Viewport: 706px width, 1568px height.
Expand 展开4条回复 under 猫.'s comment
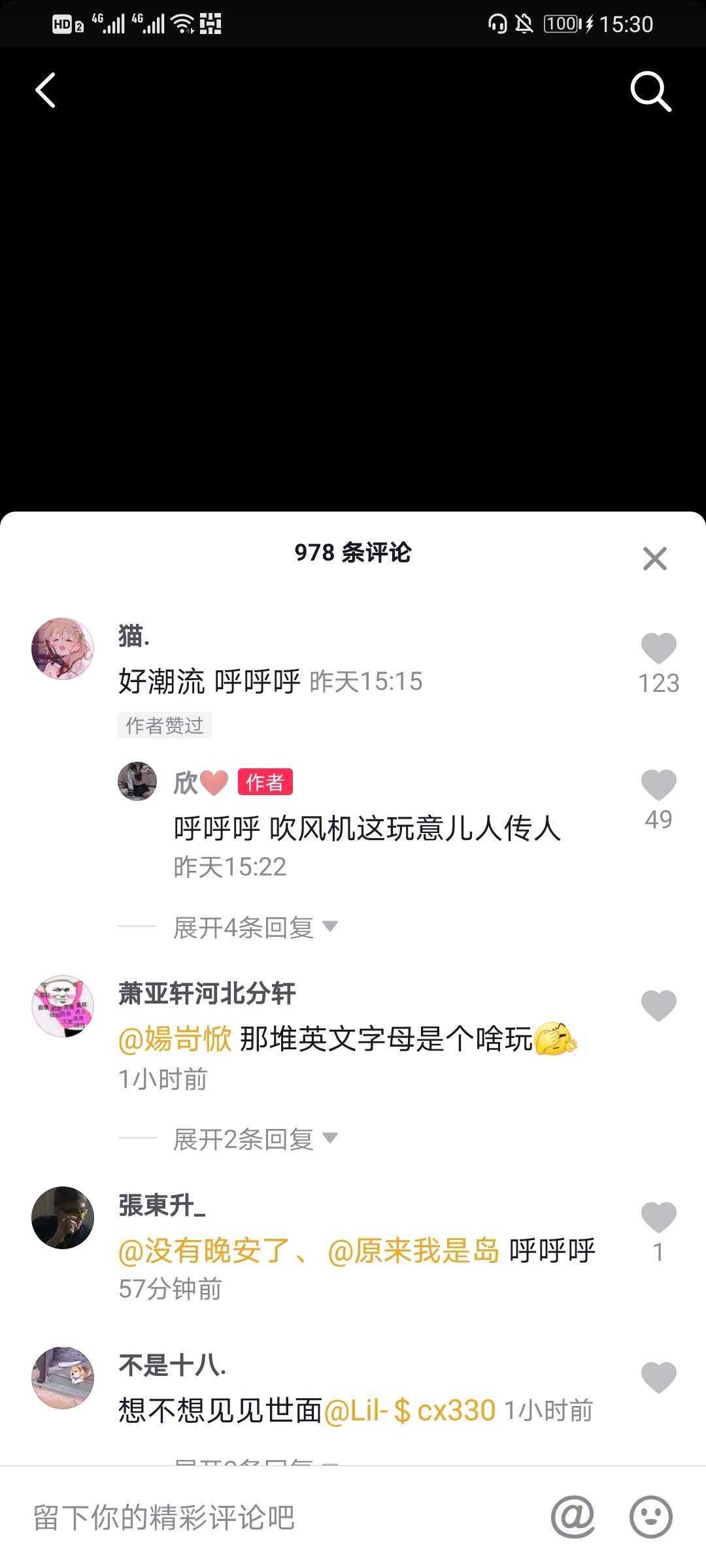point(255,927)
